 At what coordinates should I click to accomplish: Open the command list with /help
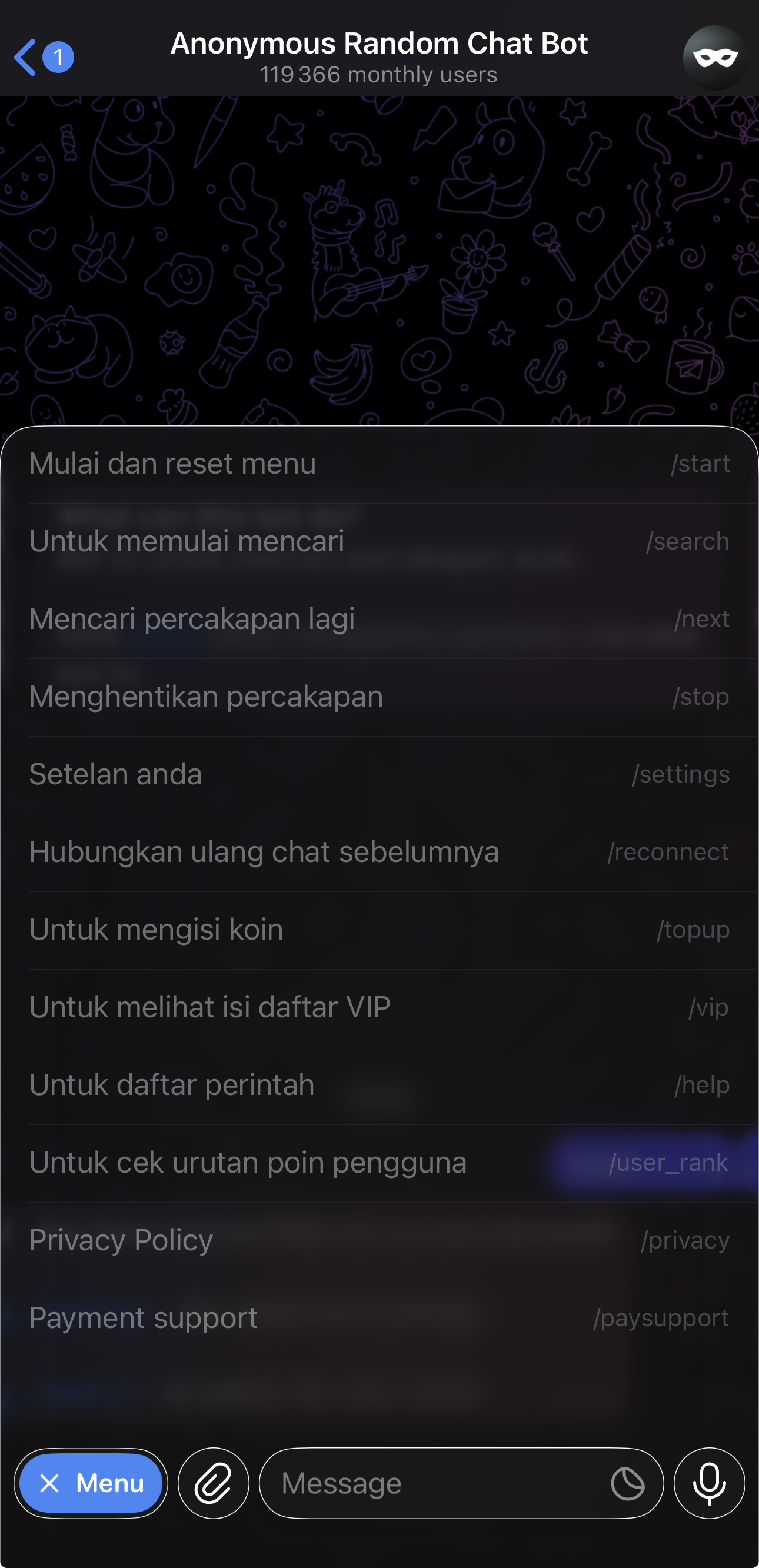(379, 1084)
